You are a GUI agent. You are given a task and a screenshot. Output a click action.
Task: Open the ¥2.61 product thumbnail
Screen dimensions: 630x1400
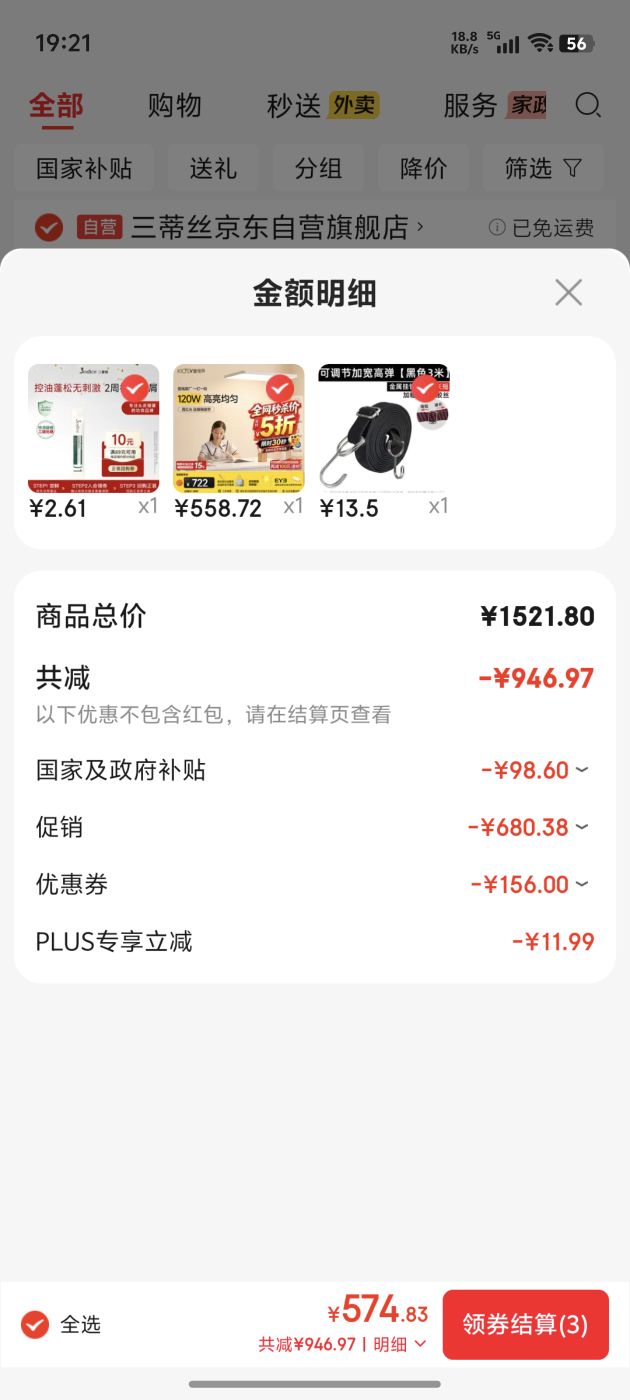click(93, 428)
